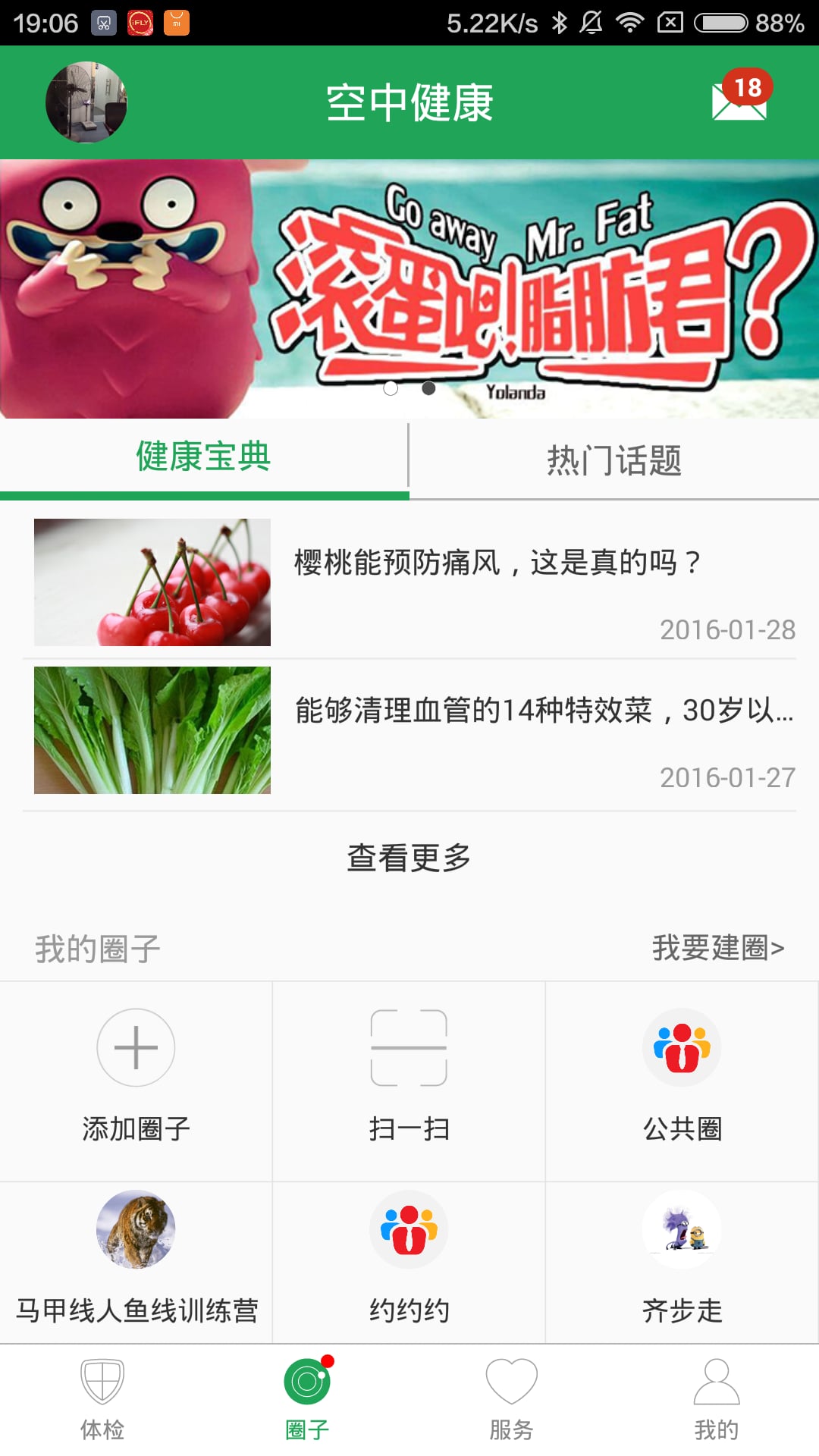Open the messages envelope with 18 badge
819x1456 pixels.
tap(741, 96)
